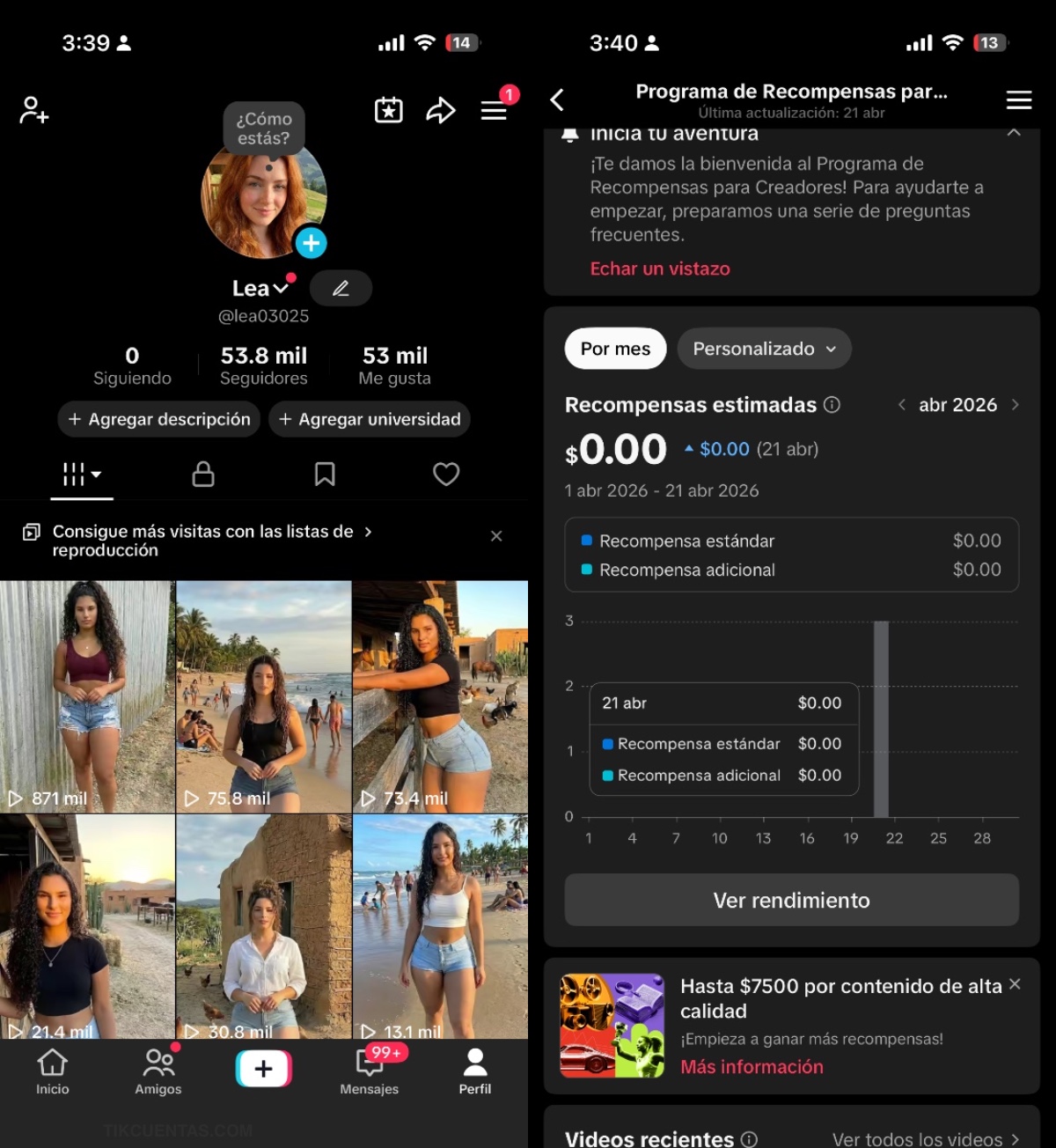This screenshot has width=1056, height=1148.
Task: Go back from Programa de Recompensas
Action: [557, 99]
